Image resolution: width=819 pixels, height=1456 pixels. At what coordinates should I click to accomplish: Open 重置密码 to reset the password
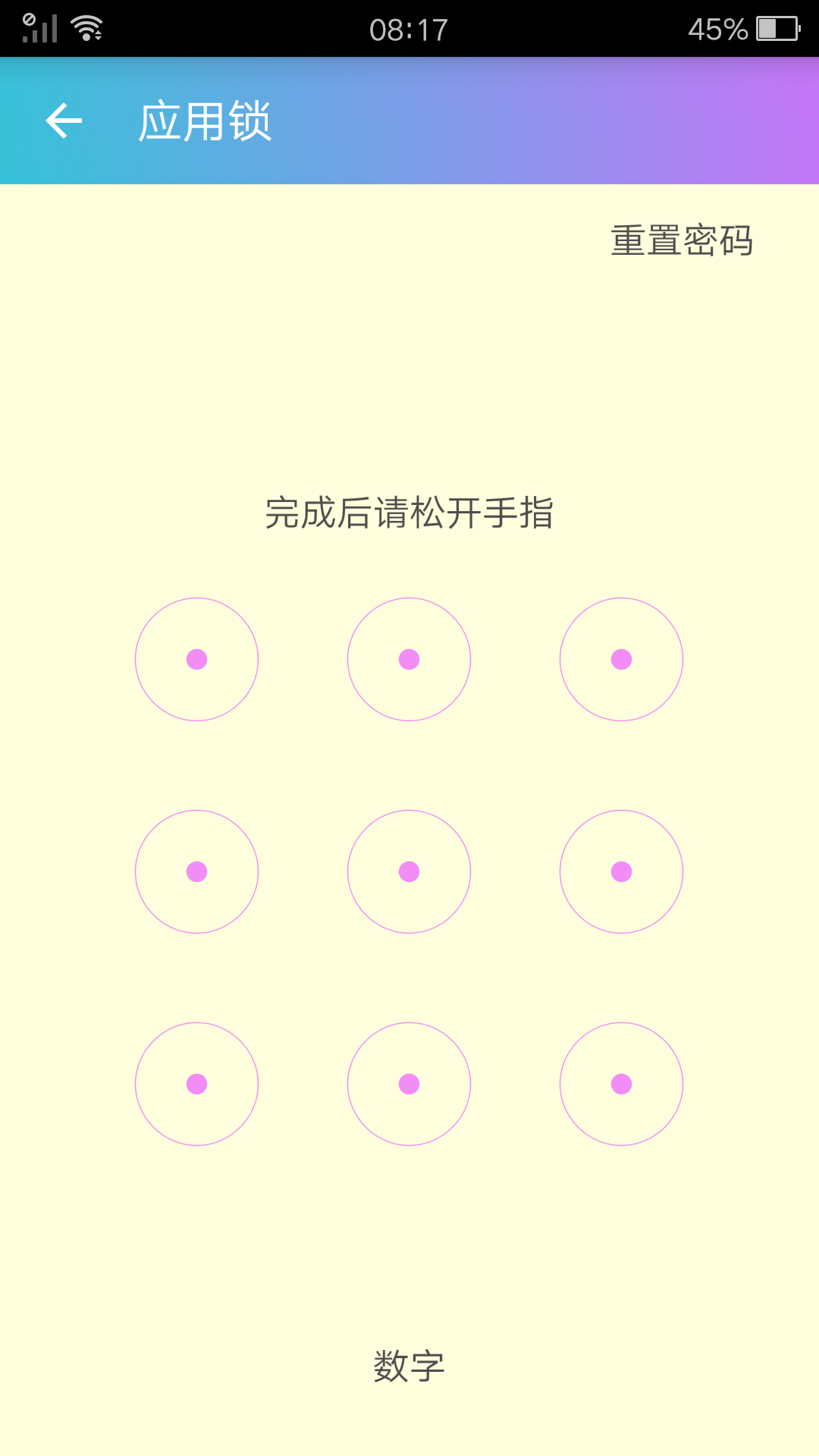[x=681, y=241]
